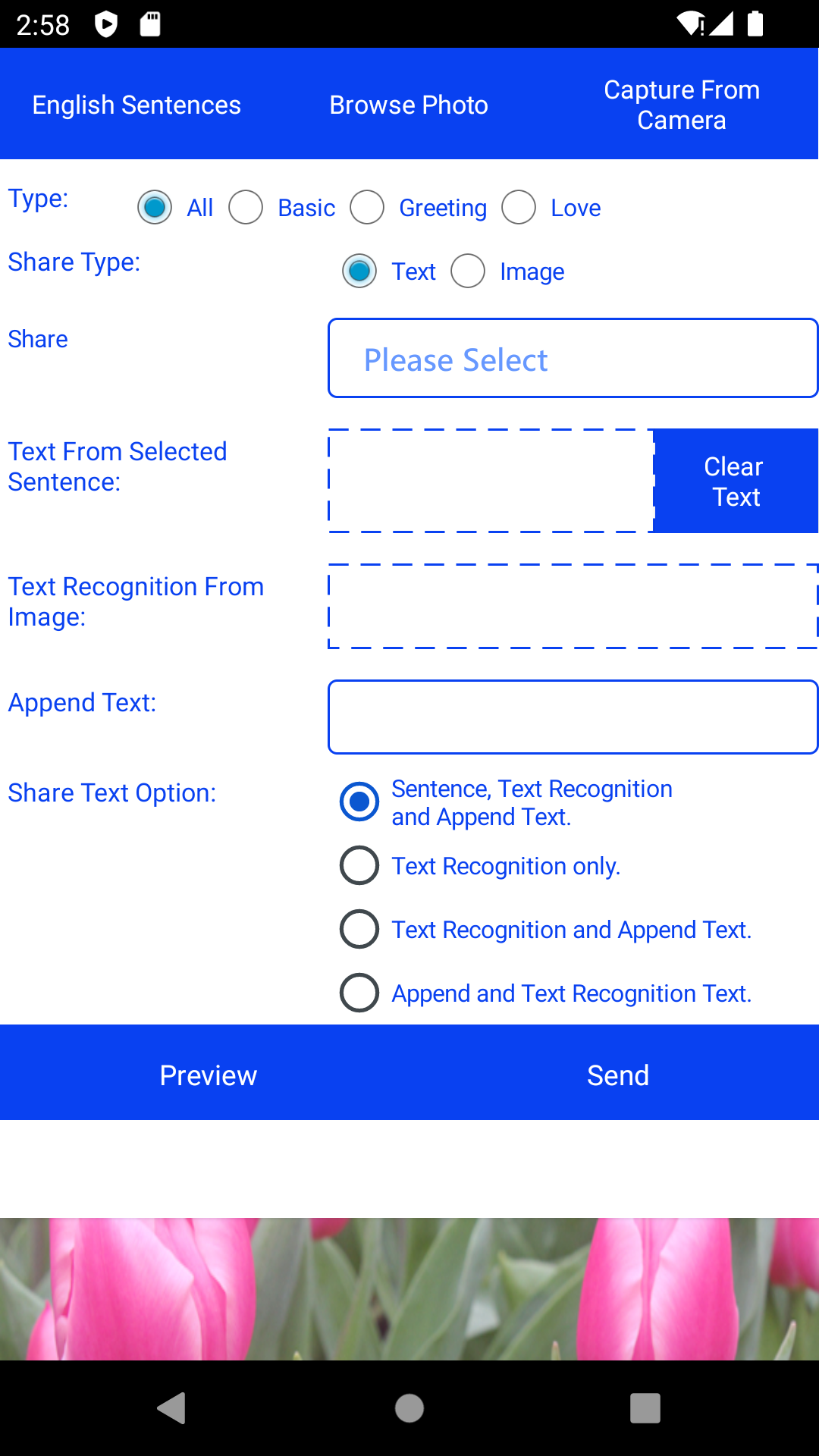Choose Capture From Camera
819x1456 pixels.
[682, 105]
